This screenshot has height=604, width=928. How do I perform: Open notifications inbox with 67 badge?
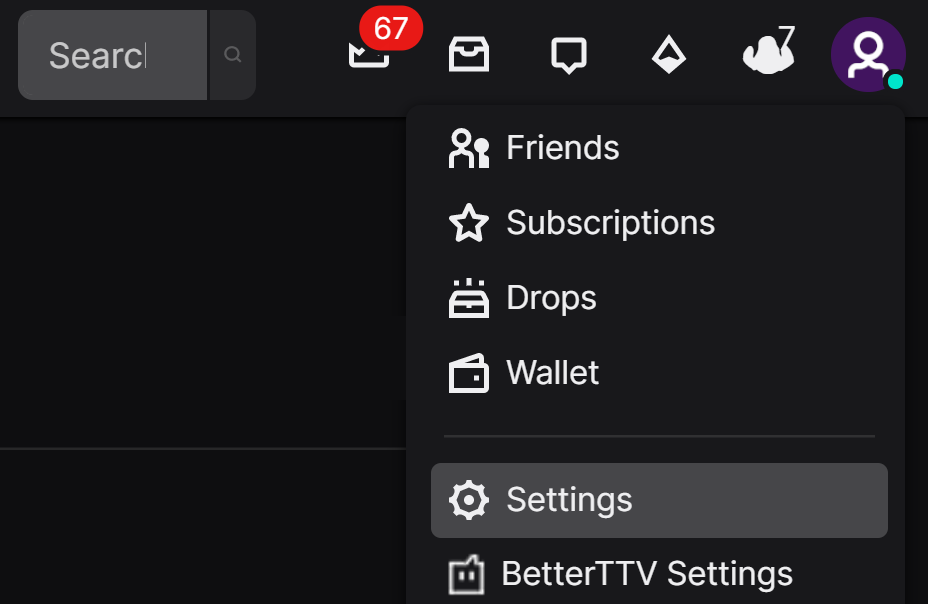click(x=370, y=52)
